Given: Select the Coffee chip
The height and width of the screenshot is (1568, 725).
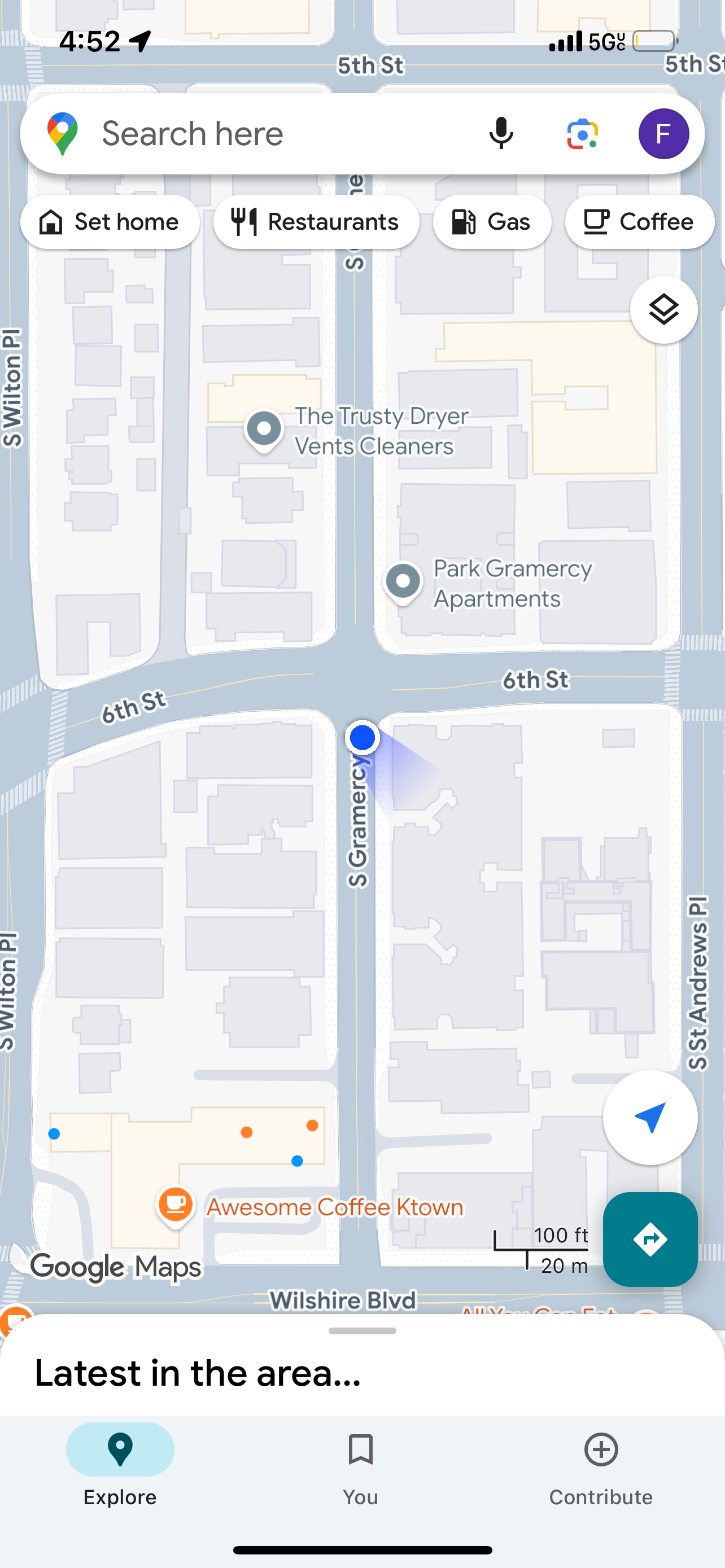Looking at the screenshot, I should (639, 222).
